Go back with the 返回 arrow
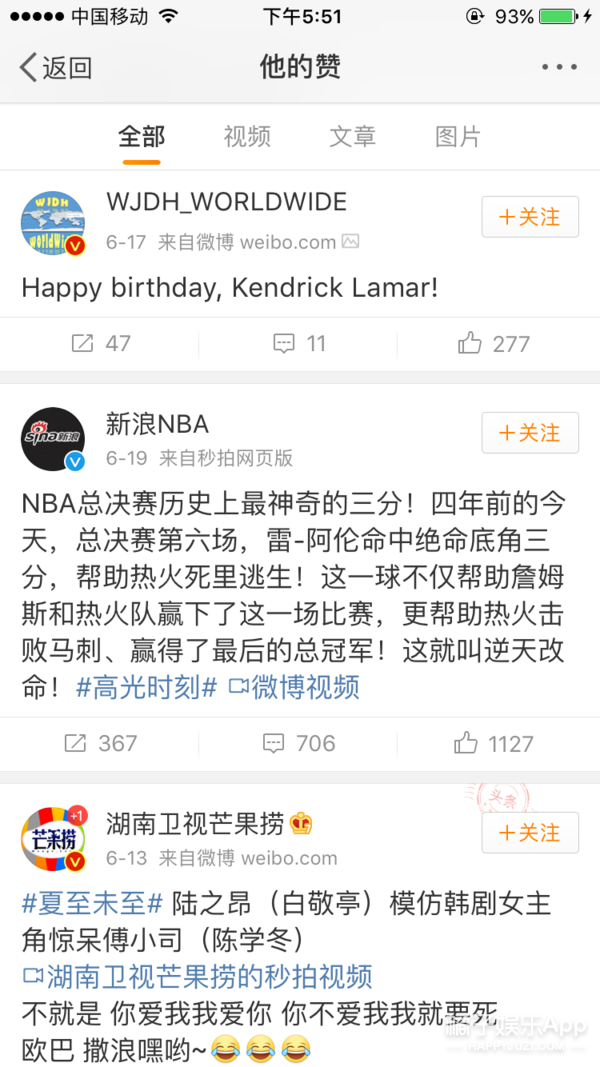Screen dimensions: 600x1067 tap(55, 67)
